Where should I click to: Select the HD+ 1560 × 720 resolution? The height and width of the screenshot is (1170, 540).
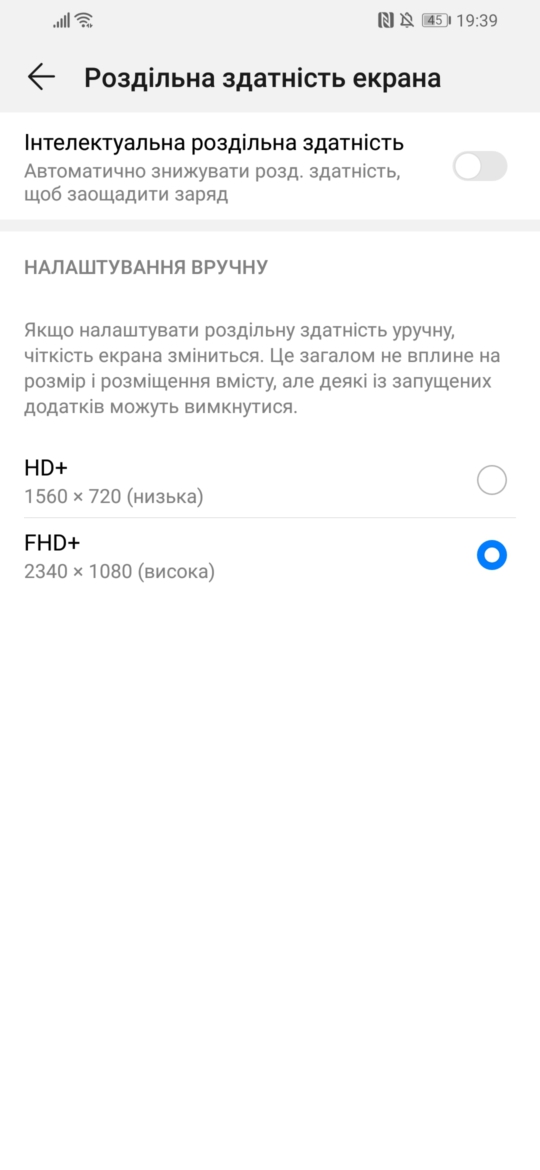point(270,481)
